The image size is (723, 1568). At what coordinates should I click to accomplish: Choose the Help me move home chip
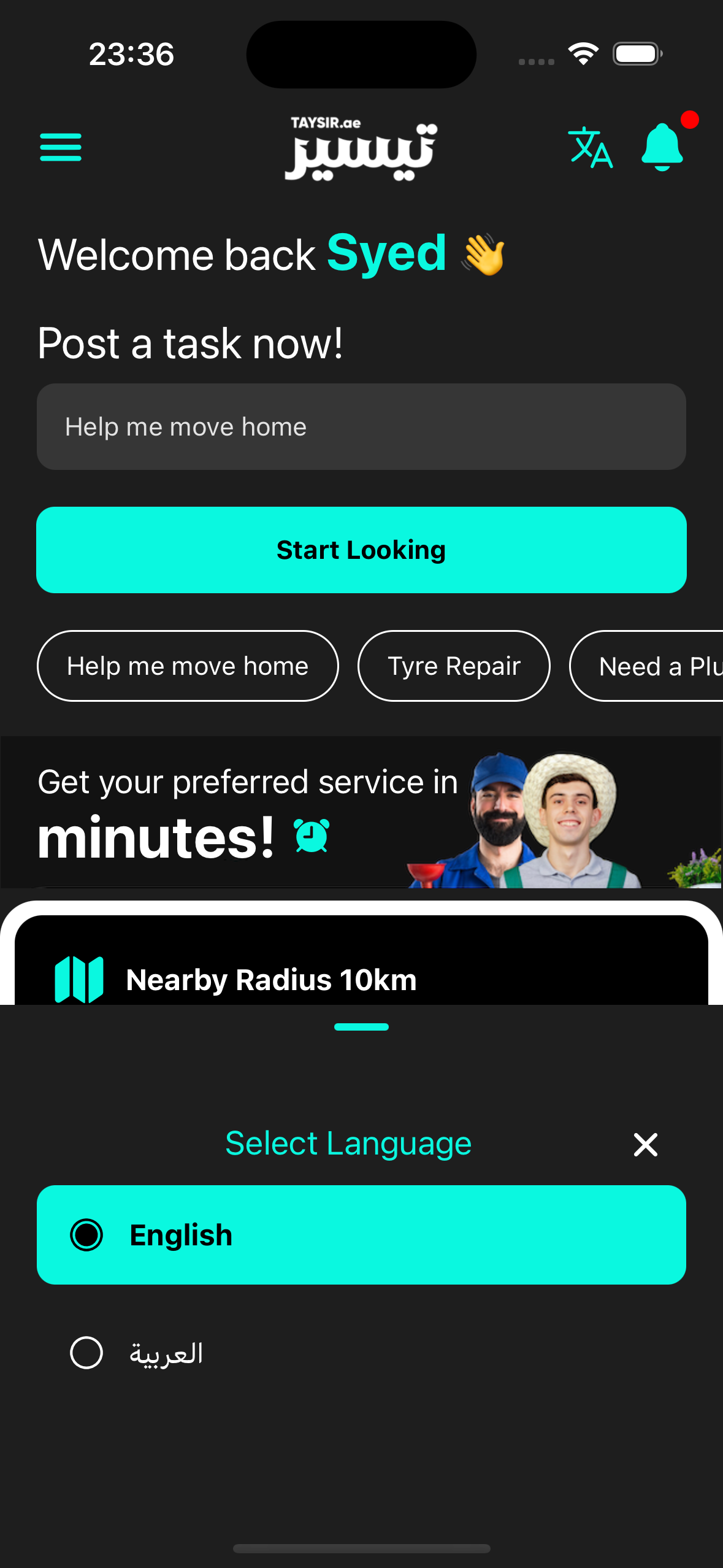pyautogui.click(x=188, y=666)
